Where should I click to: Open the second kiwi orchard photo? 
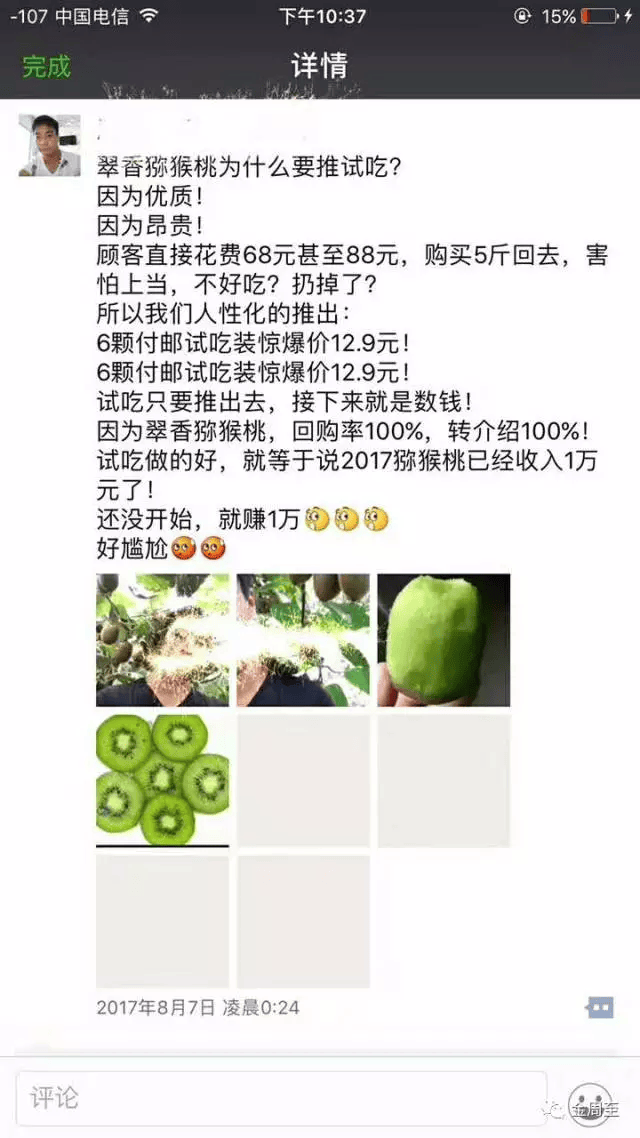coord(303,640)
